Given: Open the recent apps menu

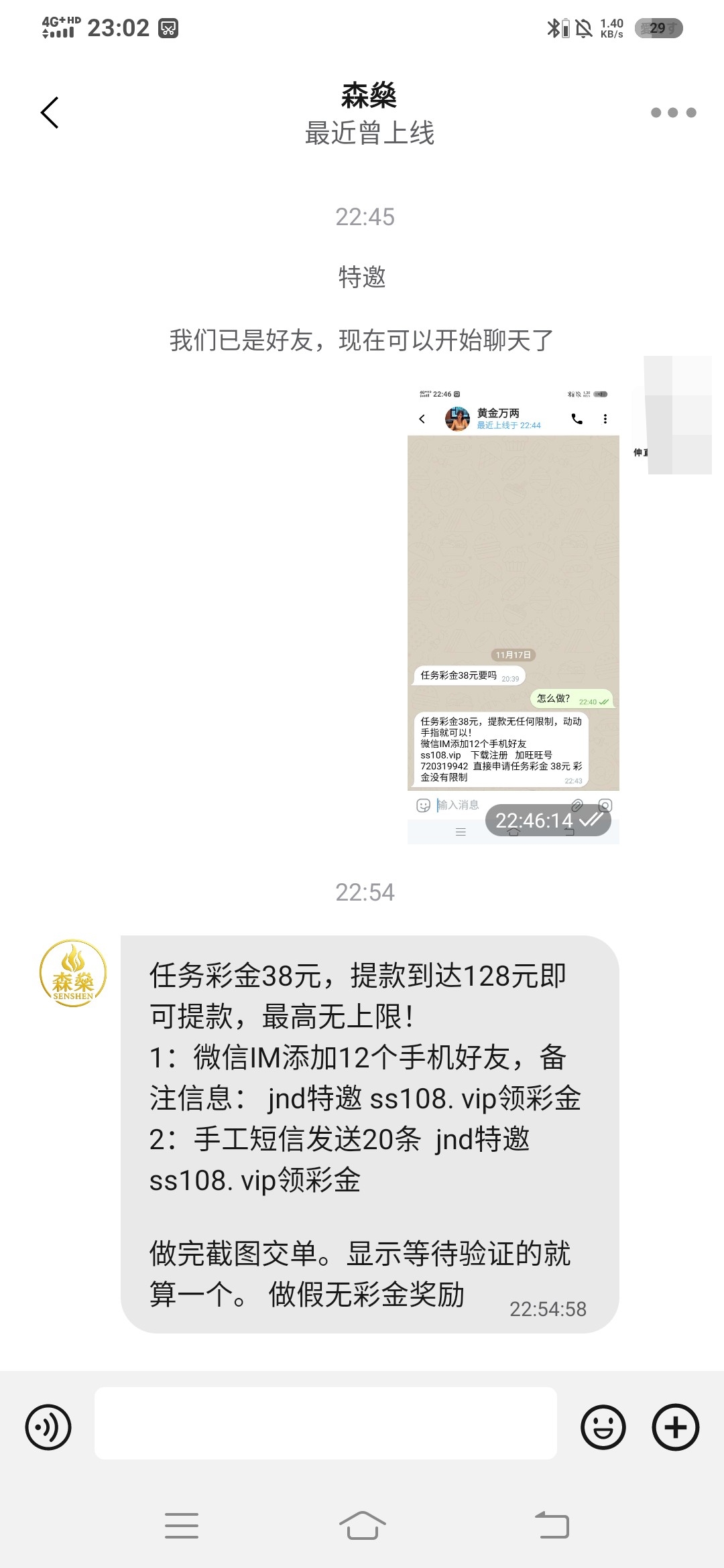Looking at the screenshot, I should [x=182, y=1525].
